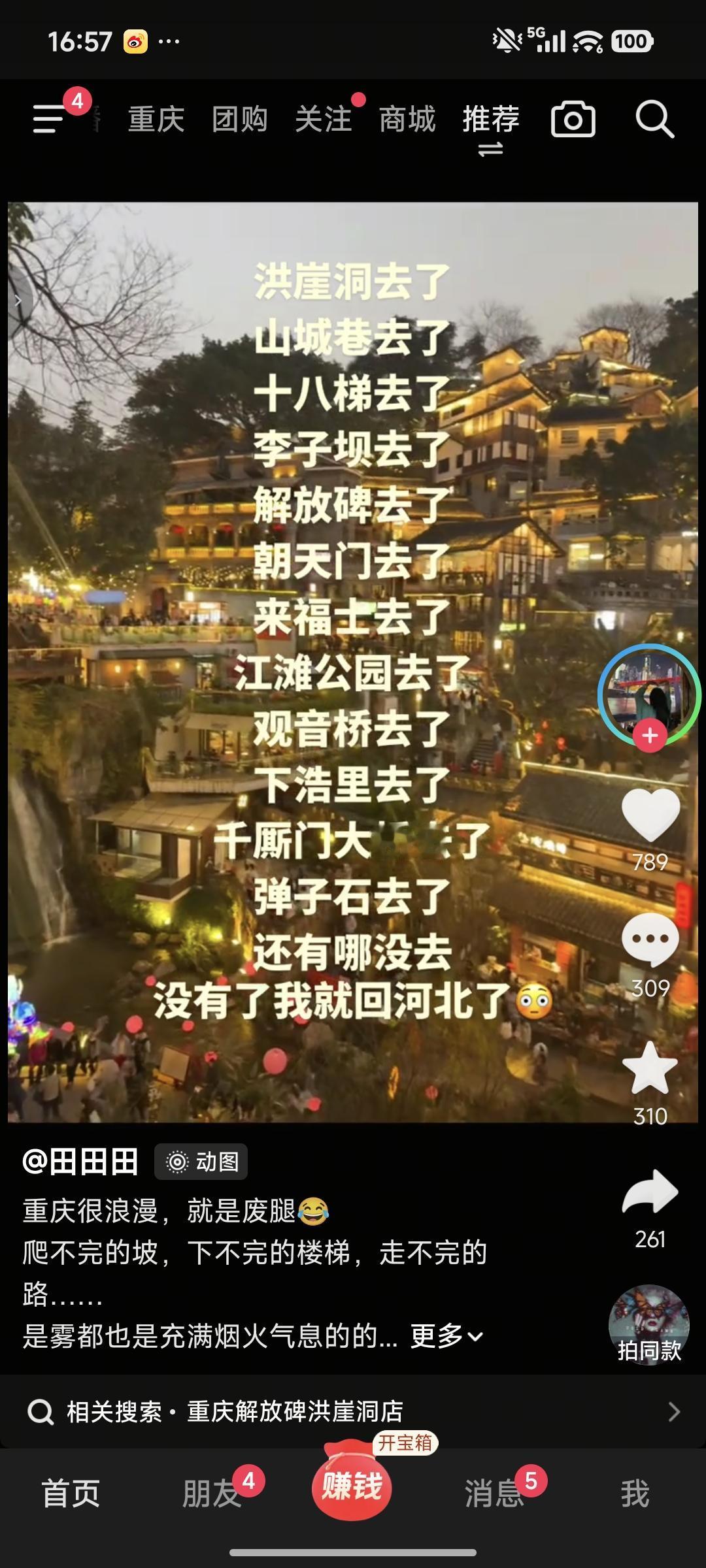Tap 拍同款 to shoot the same style

(x=650, y=1328)
